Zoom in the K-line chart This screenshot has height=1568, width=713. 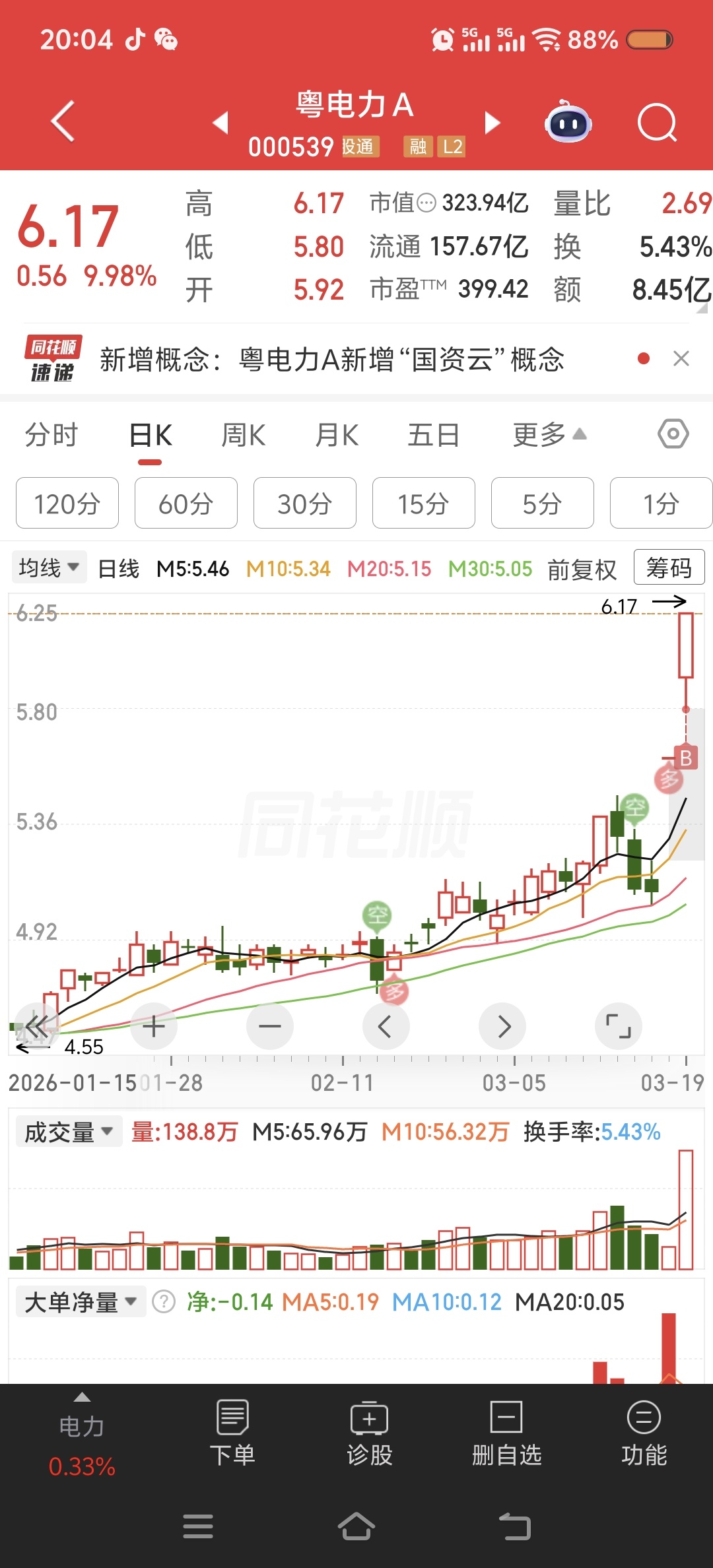tap(154, 1026)
